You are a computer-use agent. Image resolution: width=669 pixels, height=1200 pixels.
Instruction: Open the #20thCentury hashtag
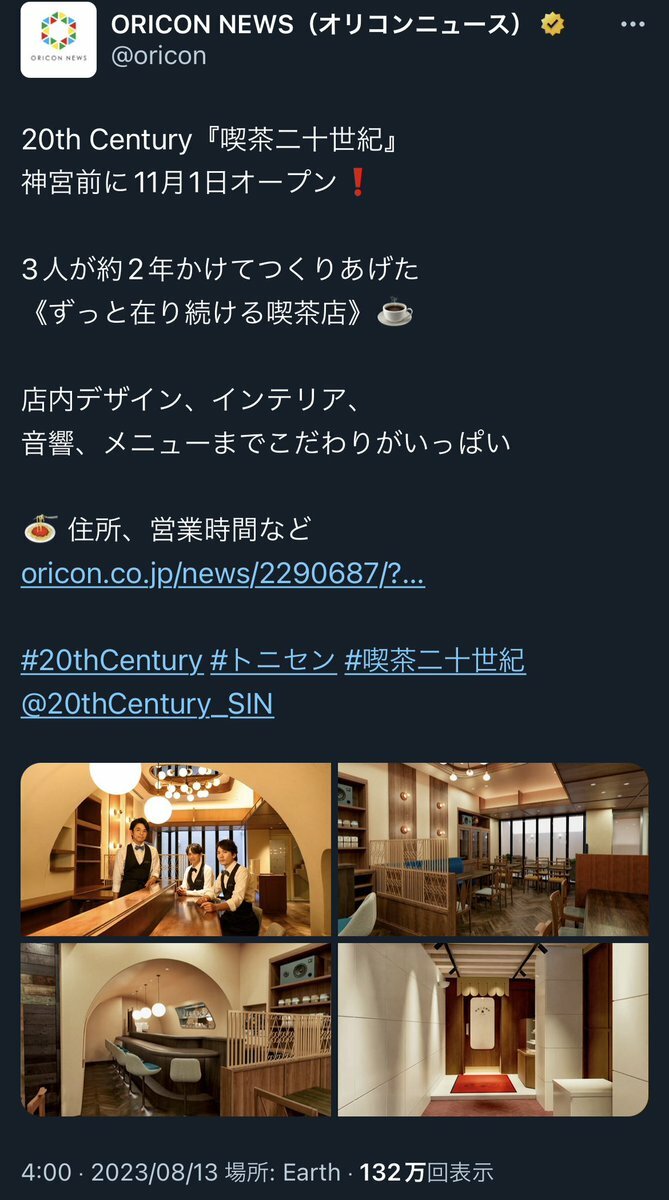[x=111, y=660]
